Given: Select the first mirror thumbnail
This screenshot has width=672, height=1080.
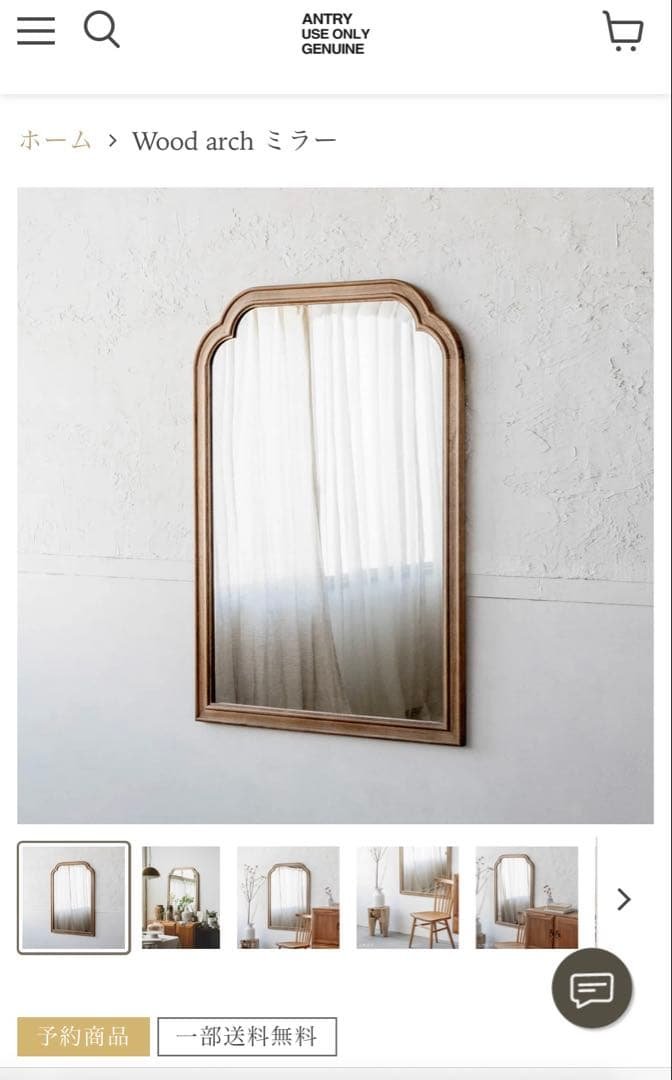Looking at the screenshot, I should [x=74, y=898].
